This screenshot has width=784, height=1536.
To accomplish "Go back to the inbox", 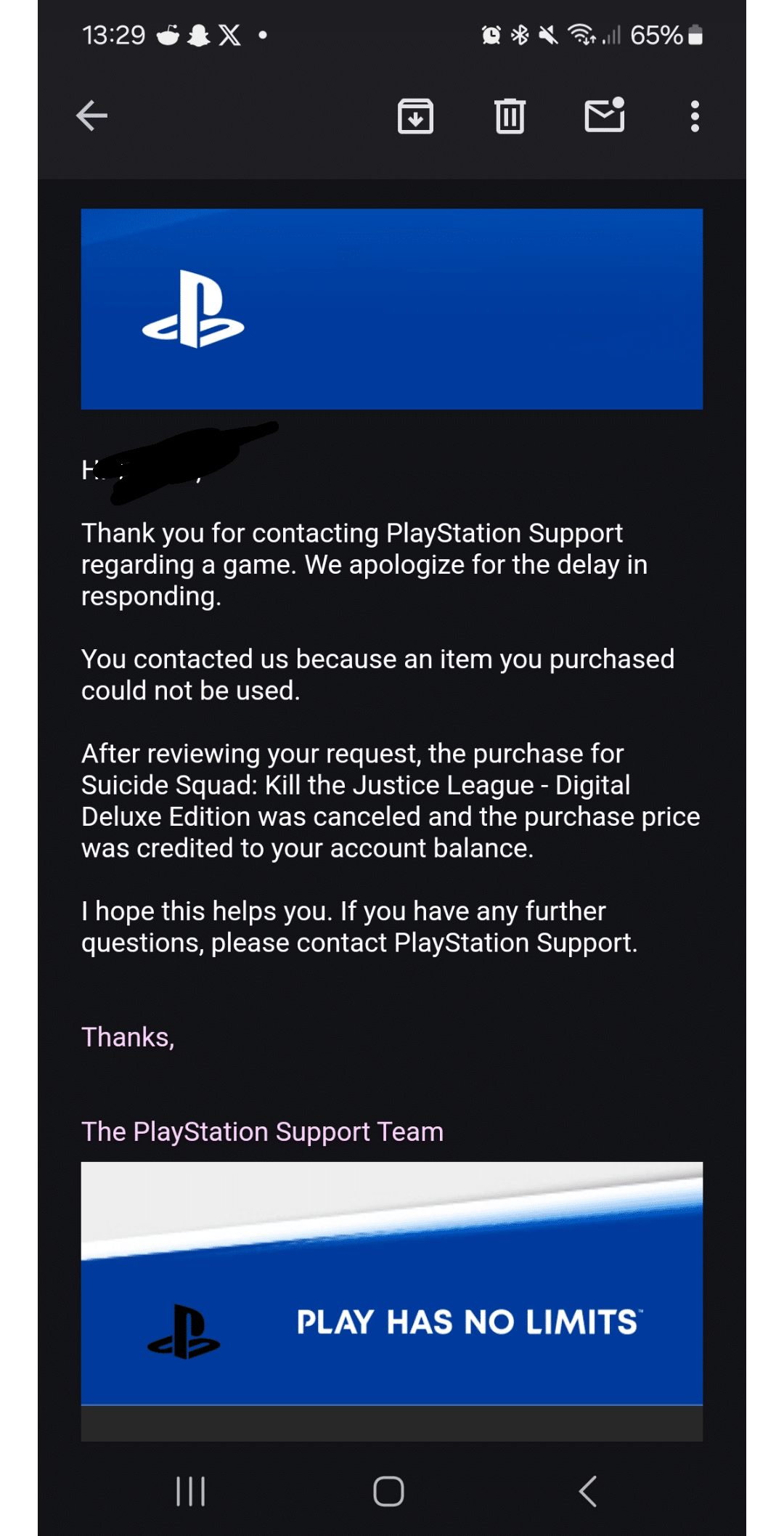I will [92, 116].
